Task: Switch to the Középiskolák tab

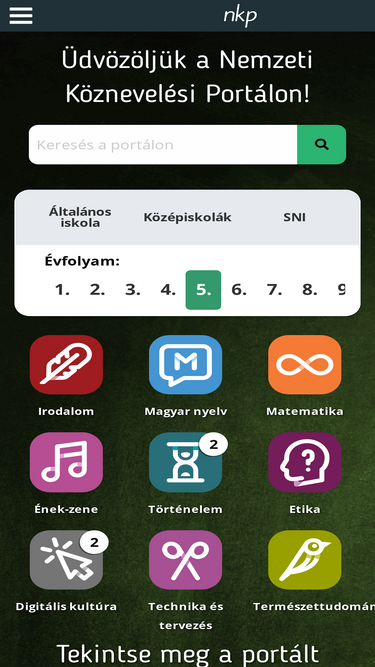Action: pos(188,217)
